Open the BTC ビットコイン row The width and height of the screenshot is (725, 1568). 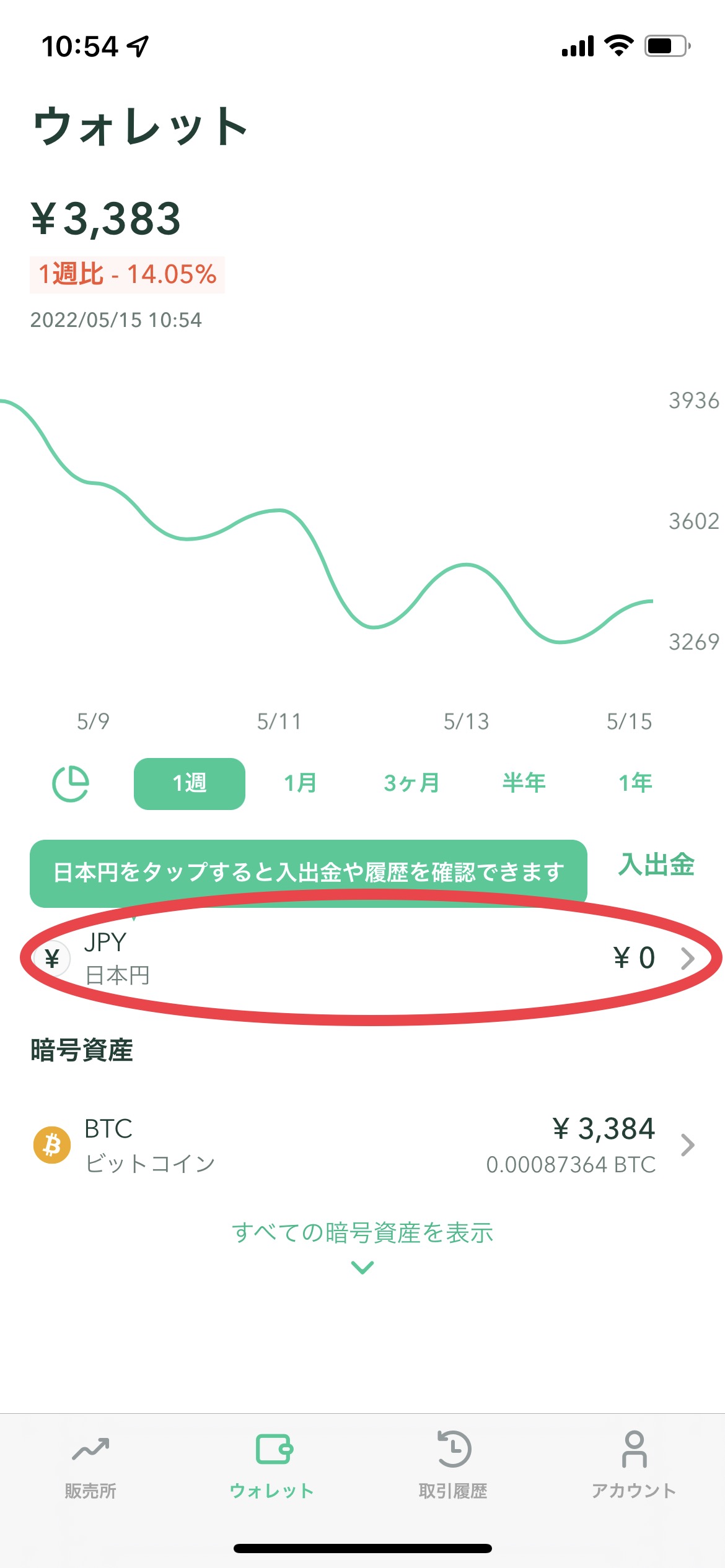pos(362,1146)
